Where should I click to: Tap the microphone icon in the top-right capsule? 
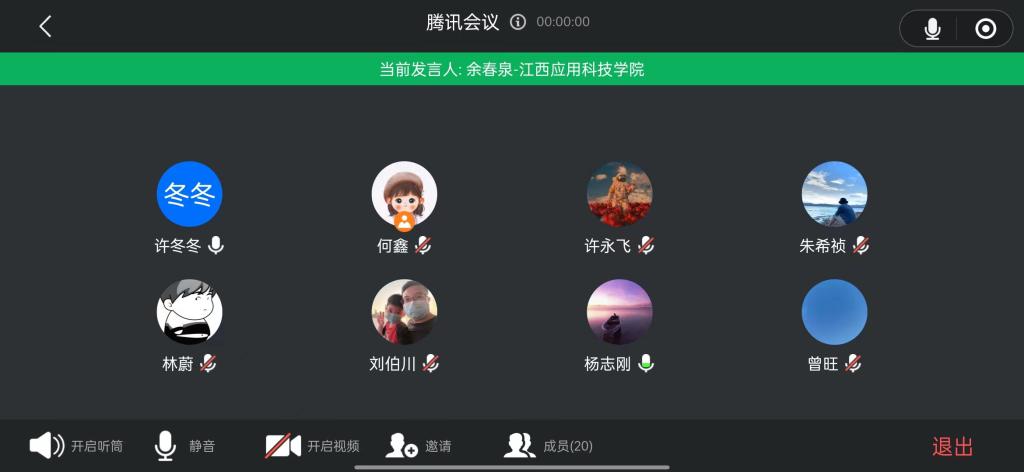pos(932,29)
